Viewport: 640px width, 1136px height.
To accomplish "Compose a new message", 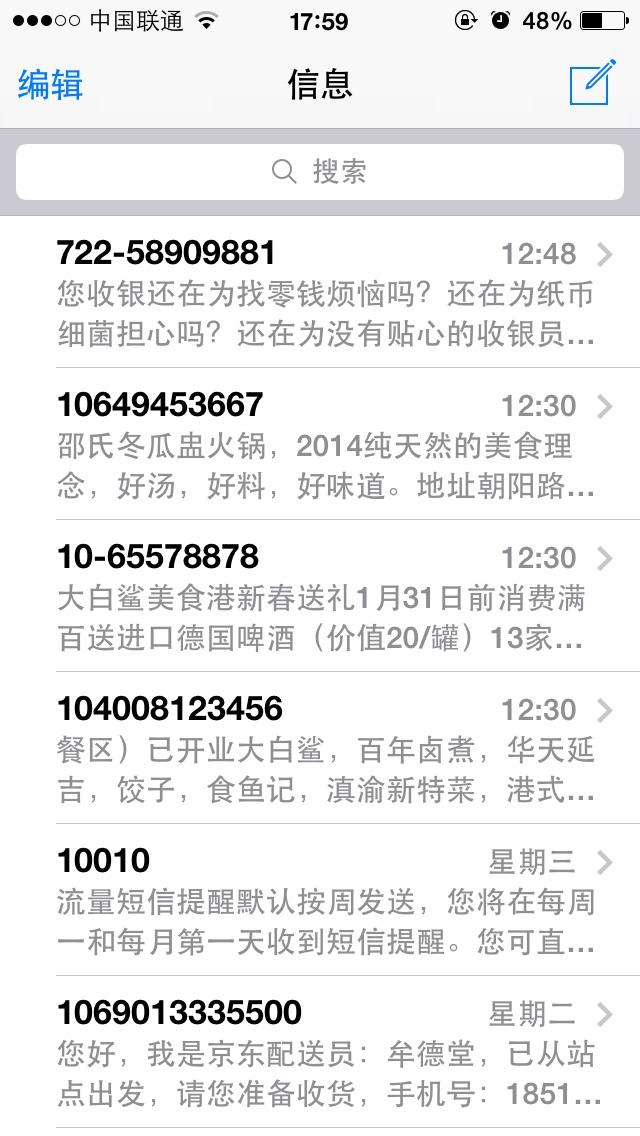I will 590,84.
